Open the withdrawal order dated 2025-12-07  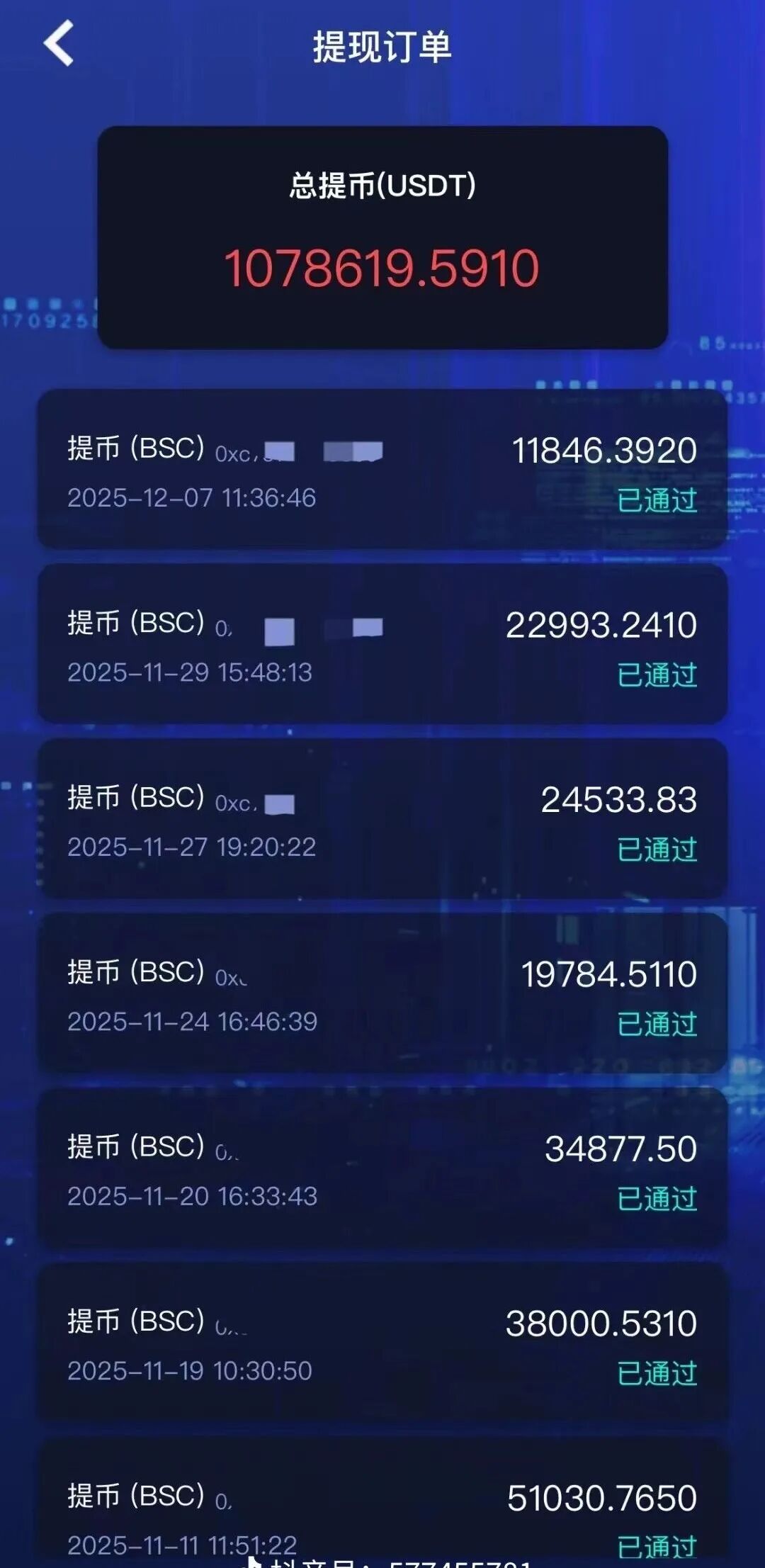click(x=382, y=469)
